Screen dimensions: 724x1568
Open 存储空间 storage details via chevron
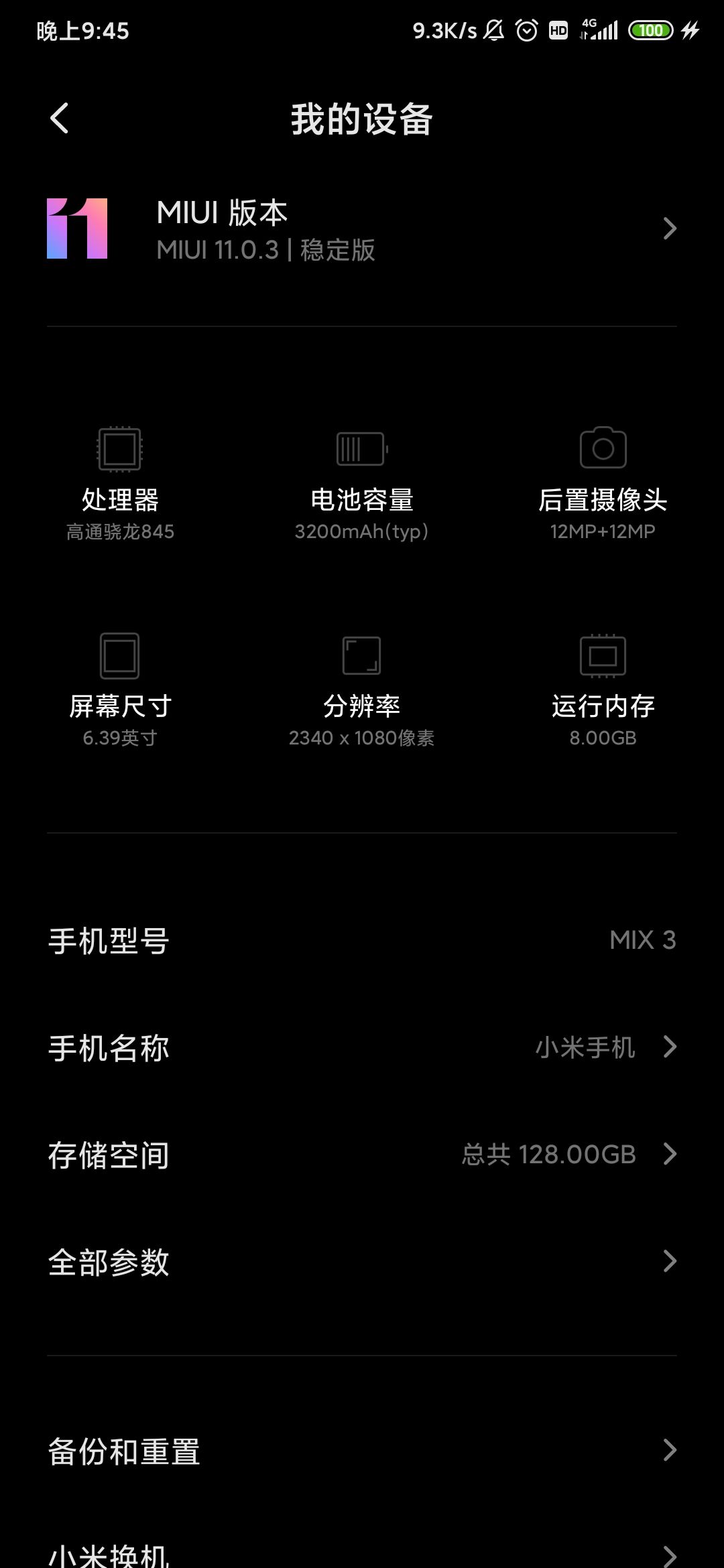click(x=670, y=1154)
